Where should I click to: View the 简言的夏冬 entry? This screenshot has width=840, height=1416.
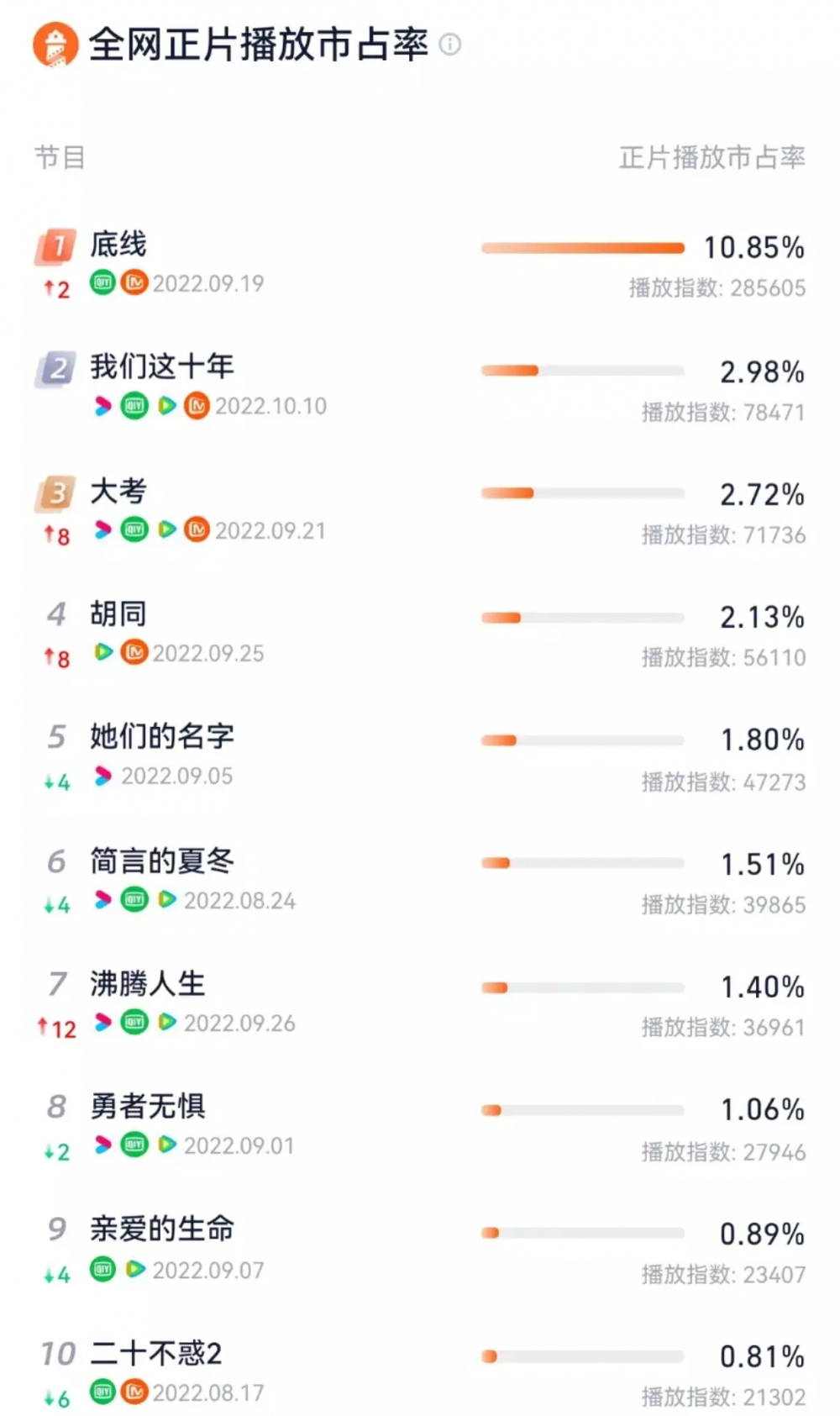click(x=162, y=861)
